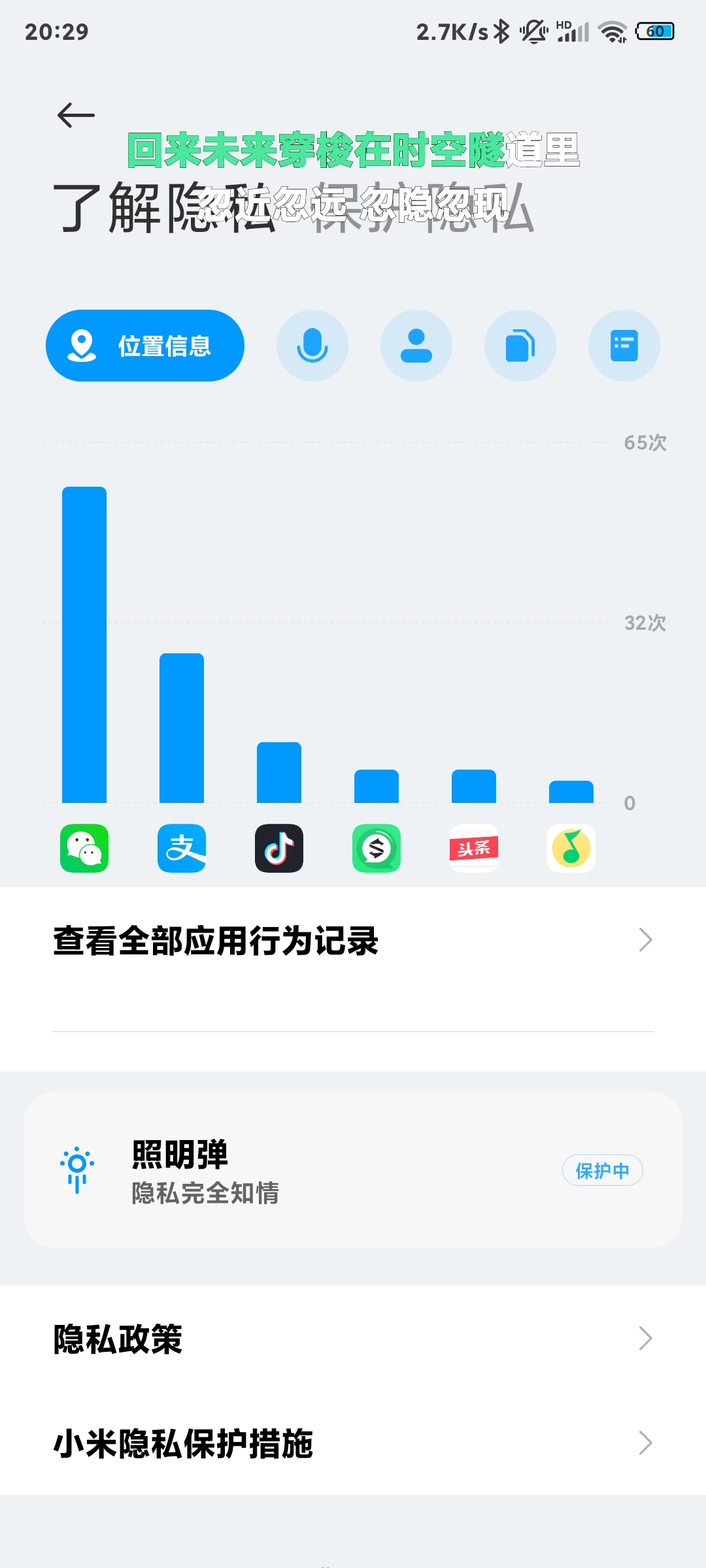Switch to the contacts usage filter
706x1568 pixels.
[x=416, y=346]
